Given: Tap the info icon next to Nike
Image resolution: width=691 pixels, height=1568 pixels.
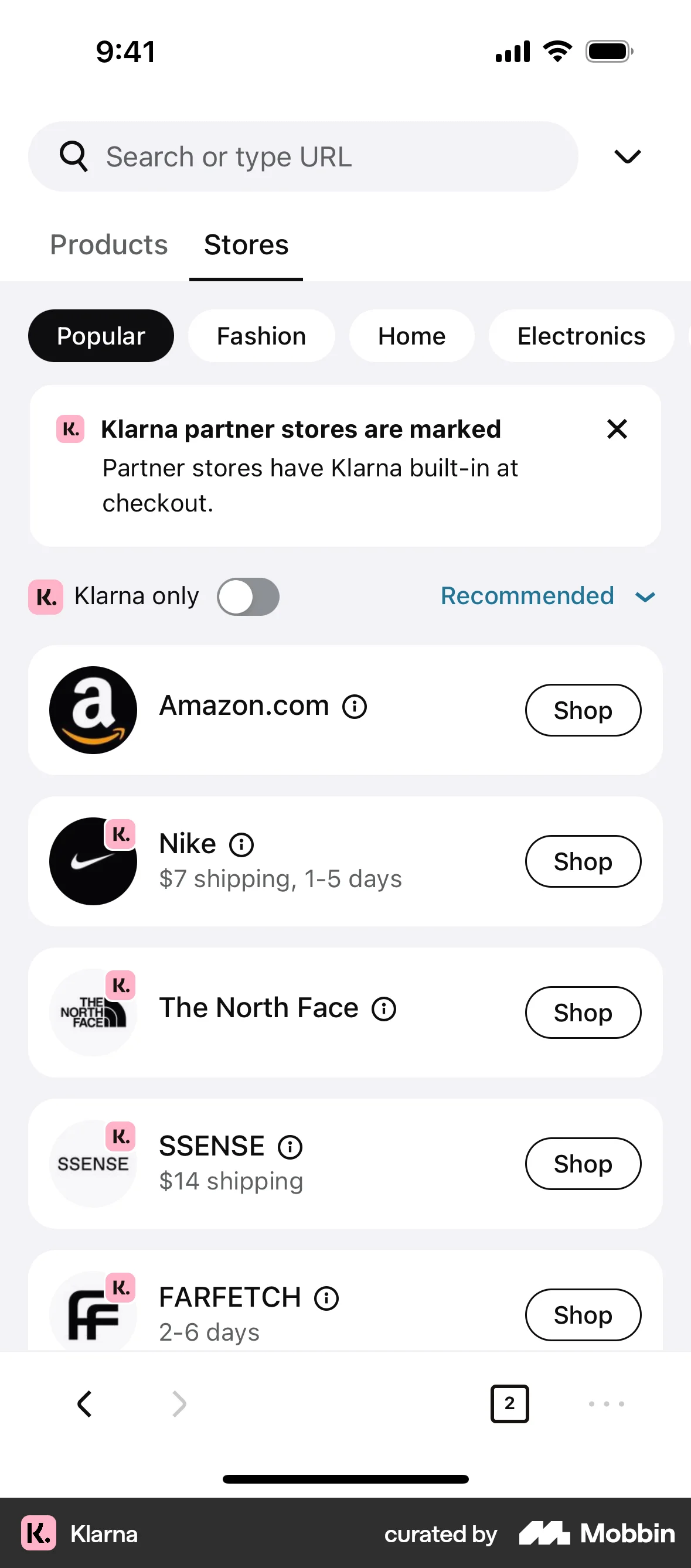Looking at the screenshot, I should (x=242, y=844).
